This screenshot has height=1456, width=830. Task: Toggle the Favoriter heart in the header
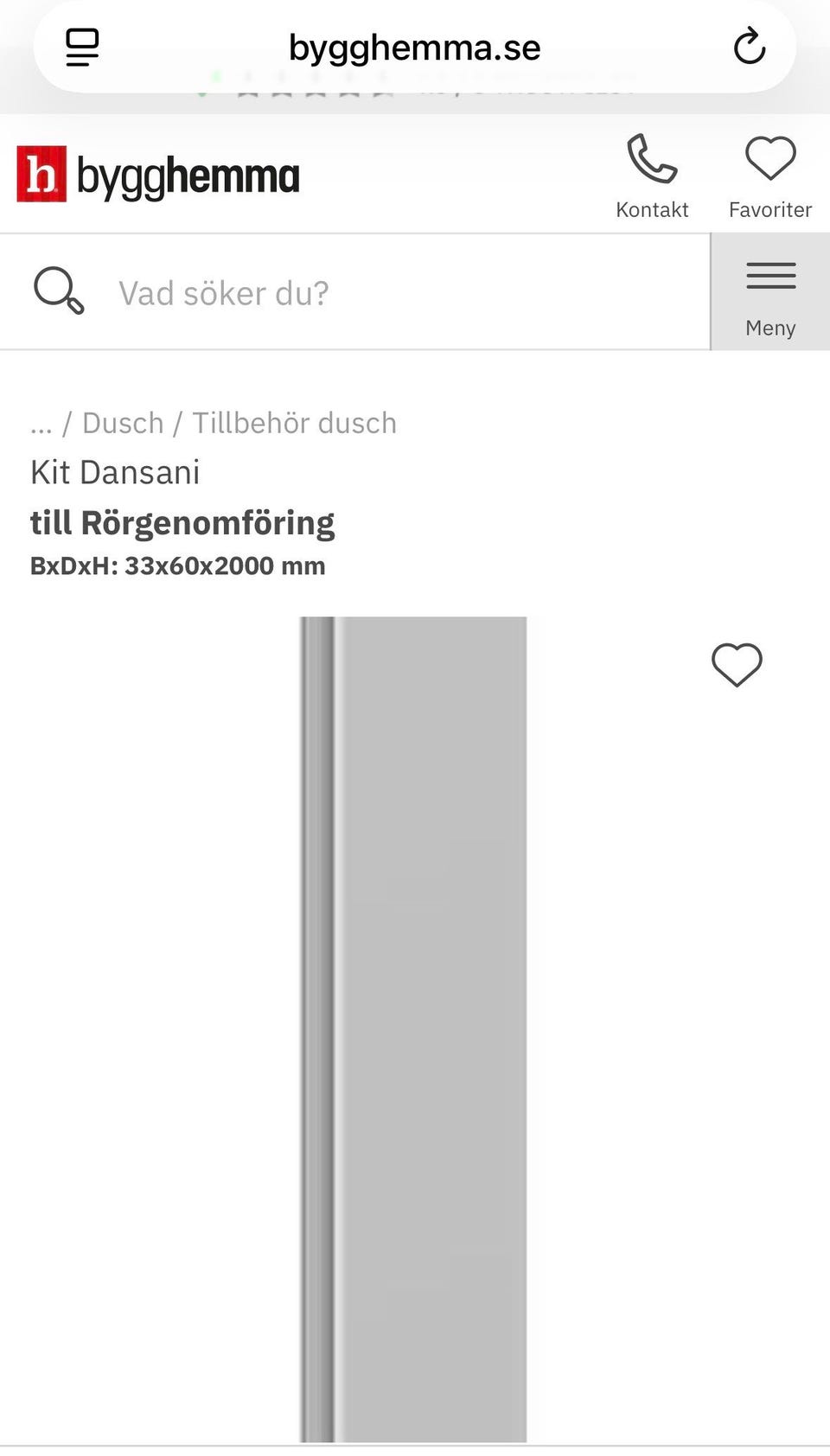click(769, 160)
